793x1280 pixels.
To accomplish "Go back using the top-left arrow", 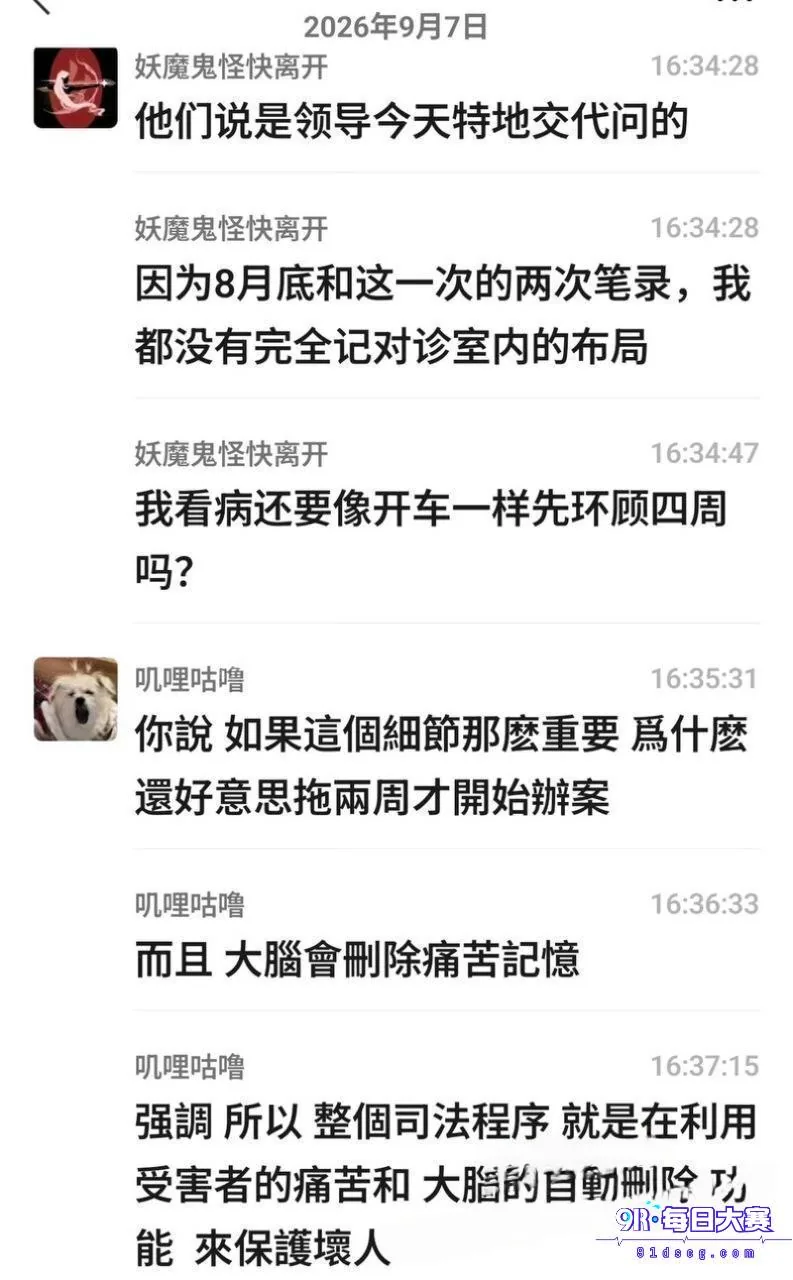I will 41,6.
